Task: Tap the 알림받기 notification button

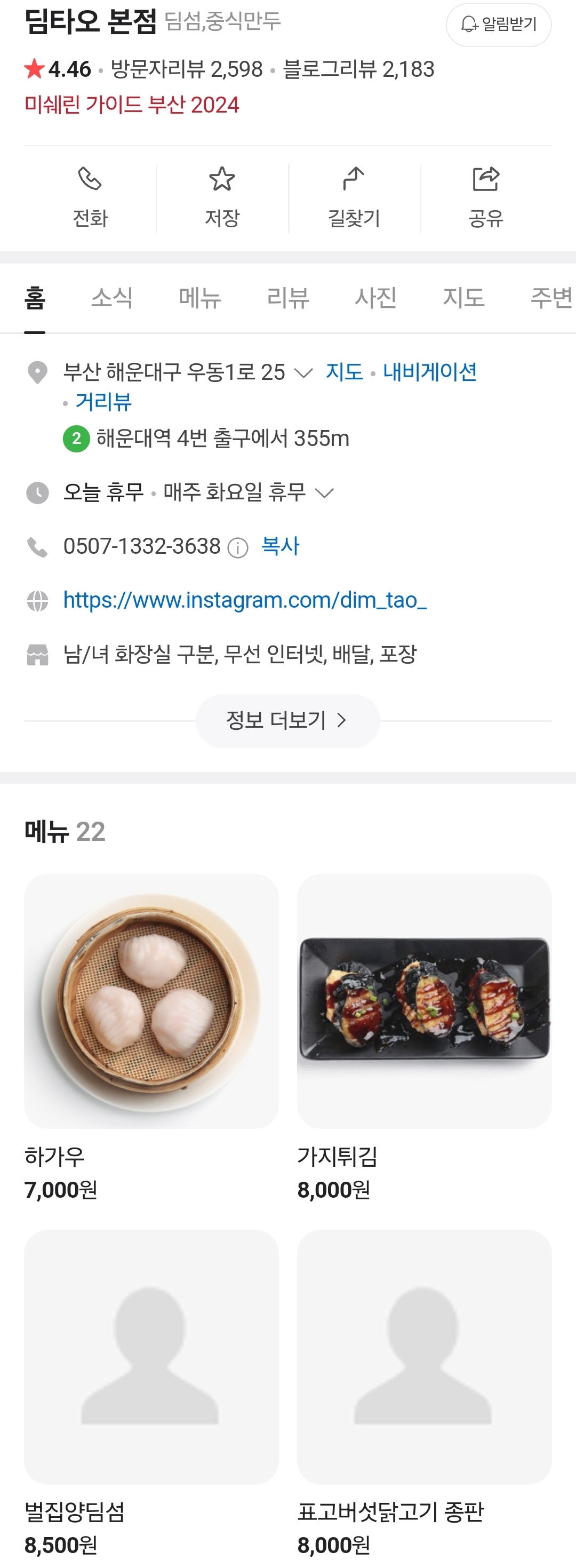Action: pos(499,25)
